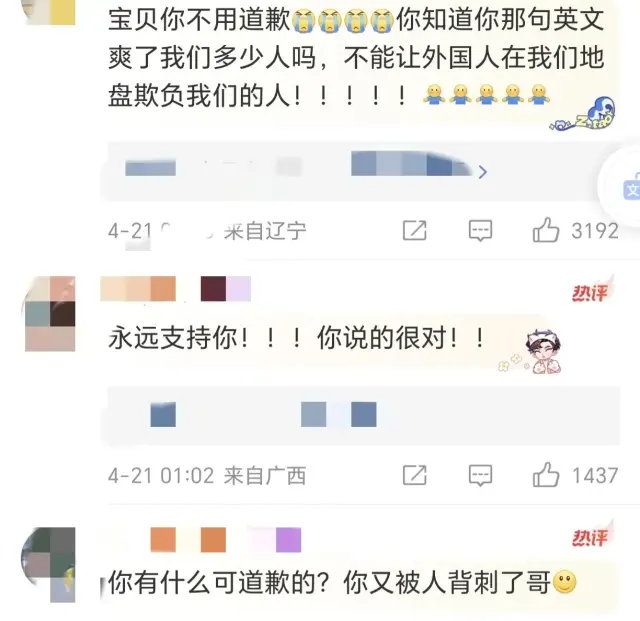Repost the comment from 辽宁

(x=415, y=231)
